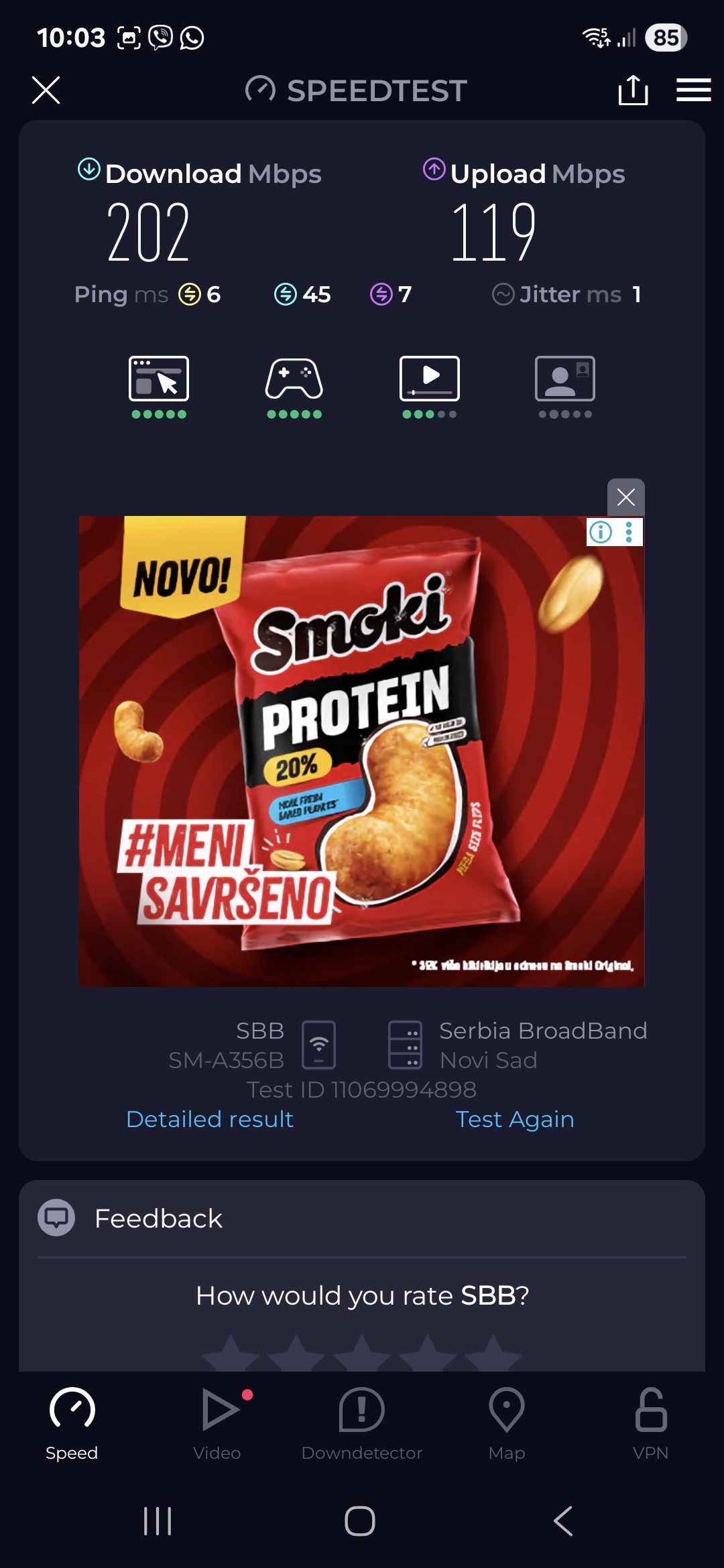This screenshot has height=1568, width=724.
Task: Open video streaming experience rating icon
Action: tap(430, 379)
